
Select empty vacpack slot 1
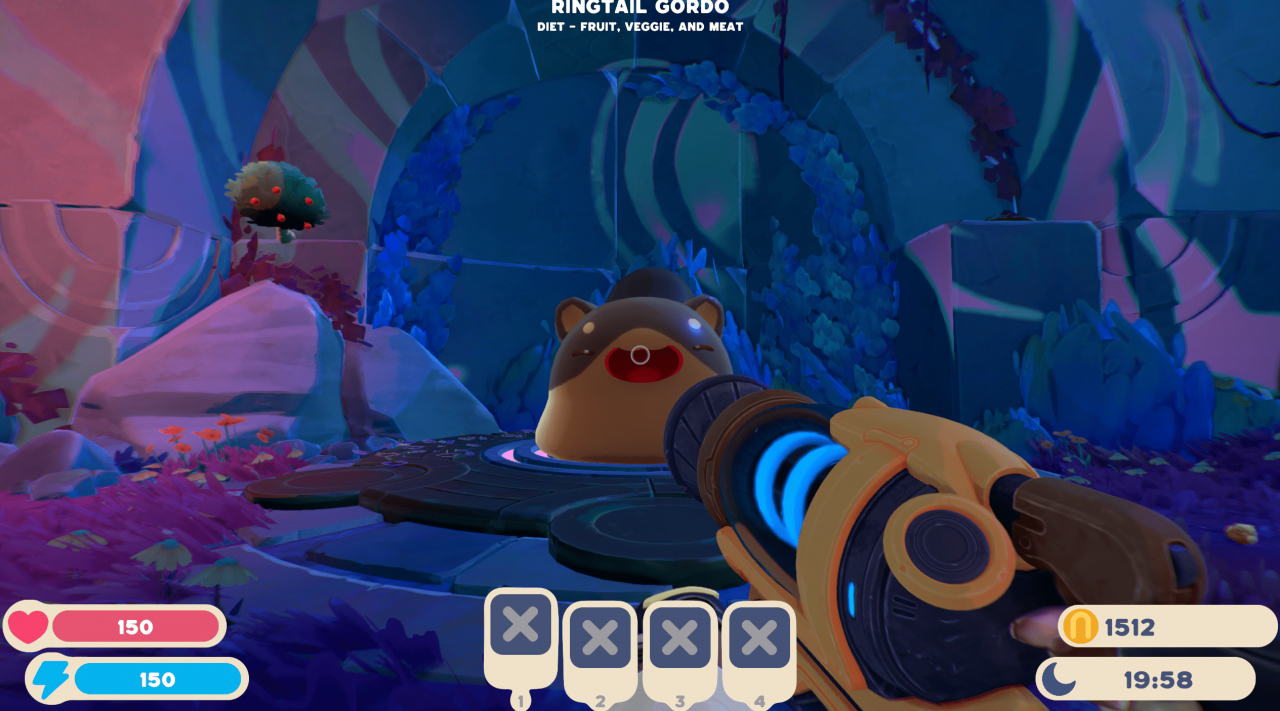click(x=520, y=627)
